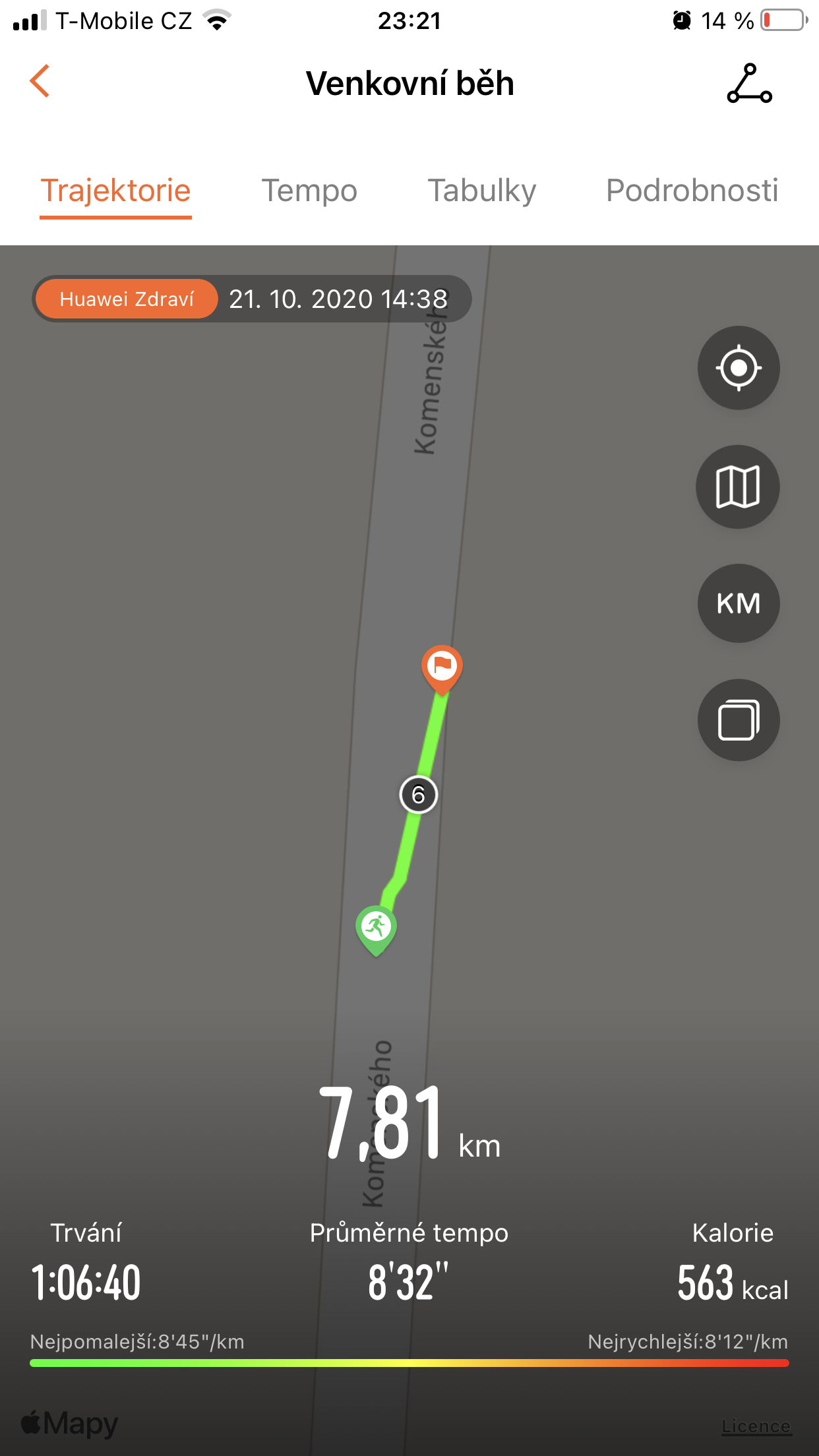Switch to the Tempo tab
Image resolution: width=819 pixels, height=1456 pixels.
click(309, 191)
